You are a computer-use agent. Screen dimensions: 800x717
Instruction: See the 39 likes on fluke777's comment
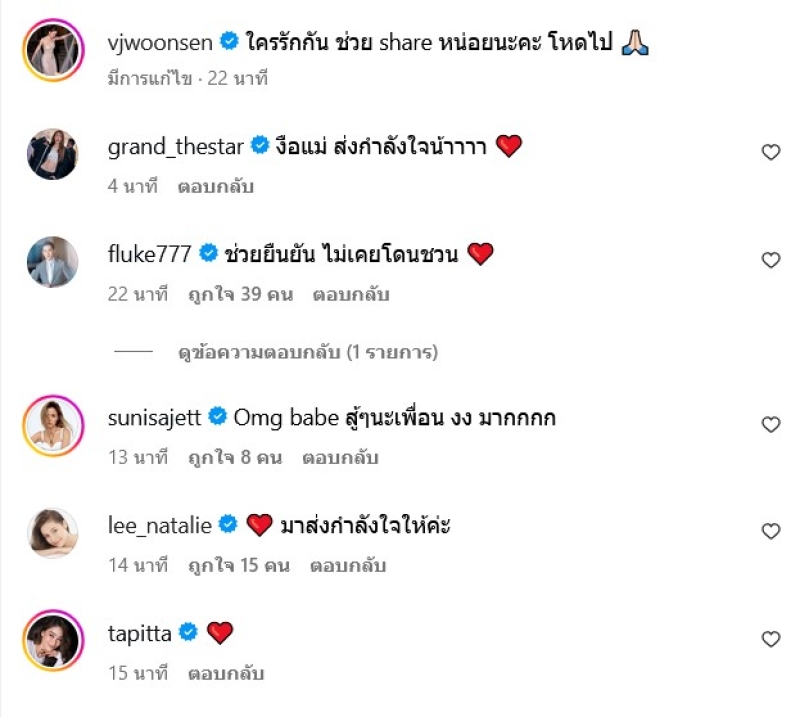pyautogui.click(x=239, y=295)
